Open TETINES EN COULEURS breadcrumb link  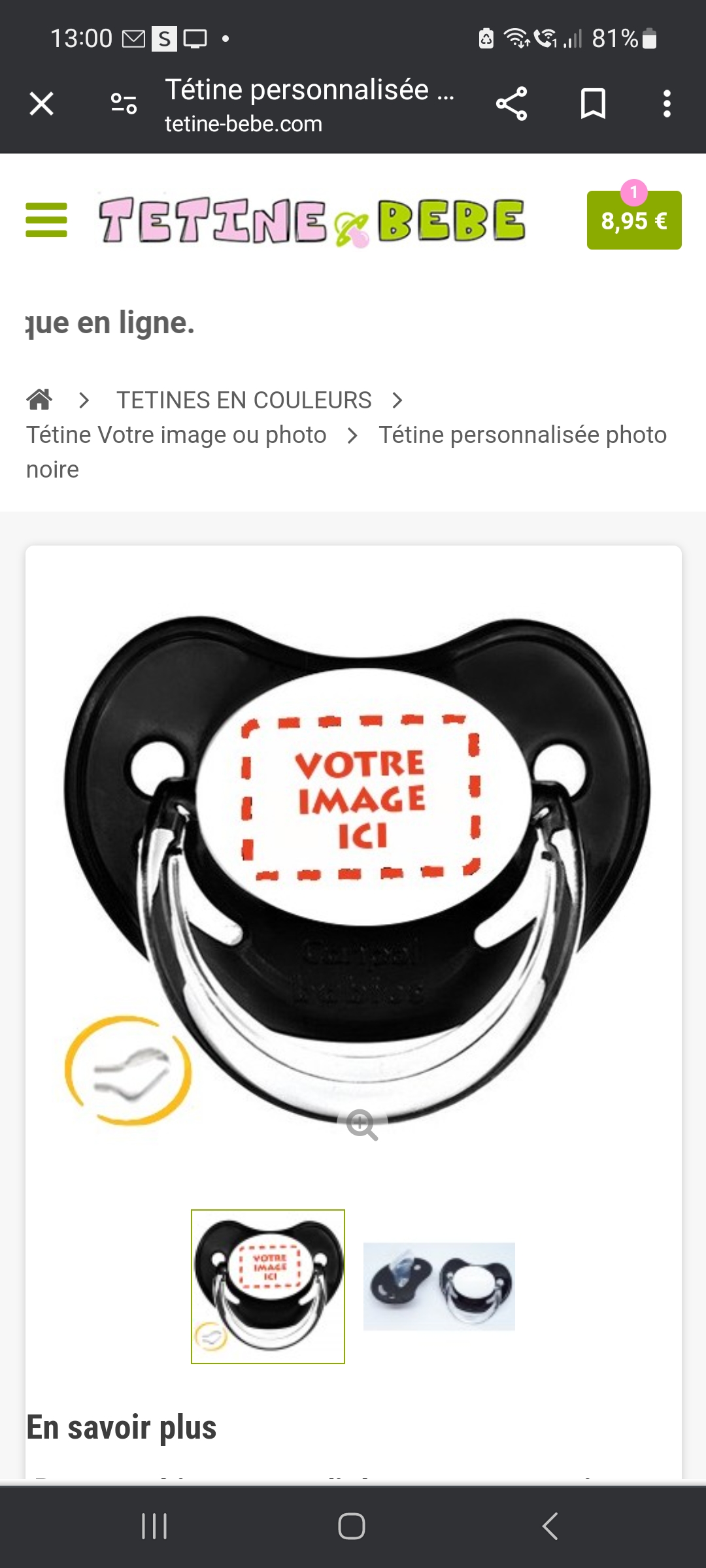tap(244, 400)
